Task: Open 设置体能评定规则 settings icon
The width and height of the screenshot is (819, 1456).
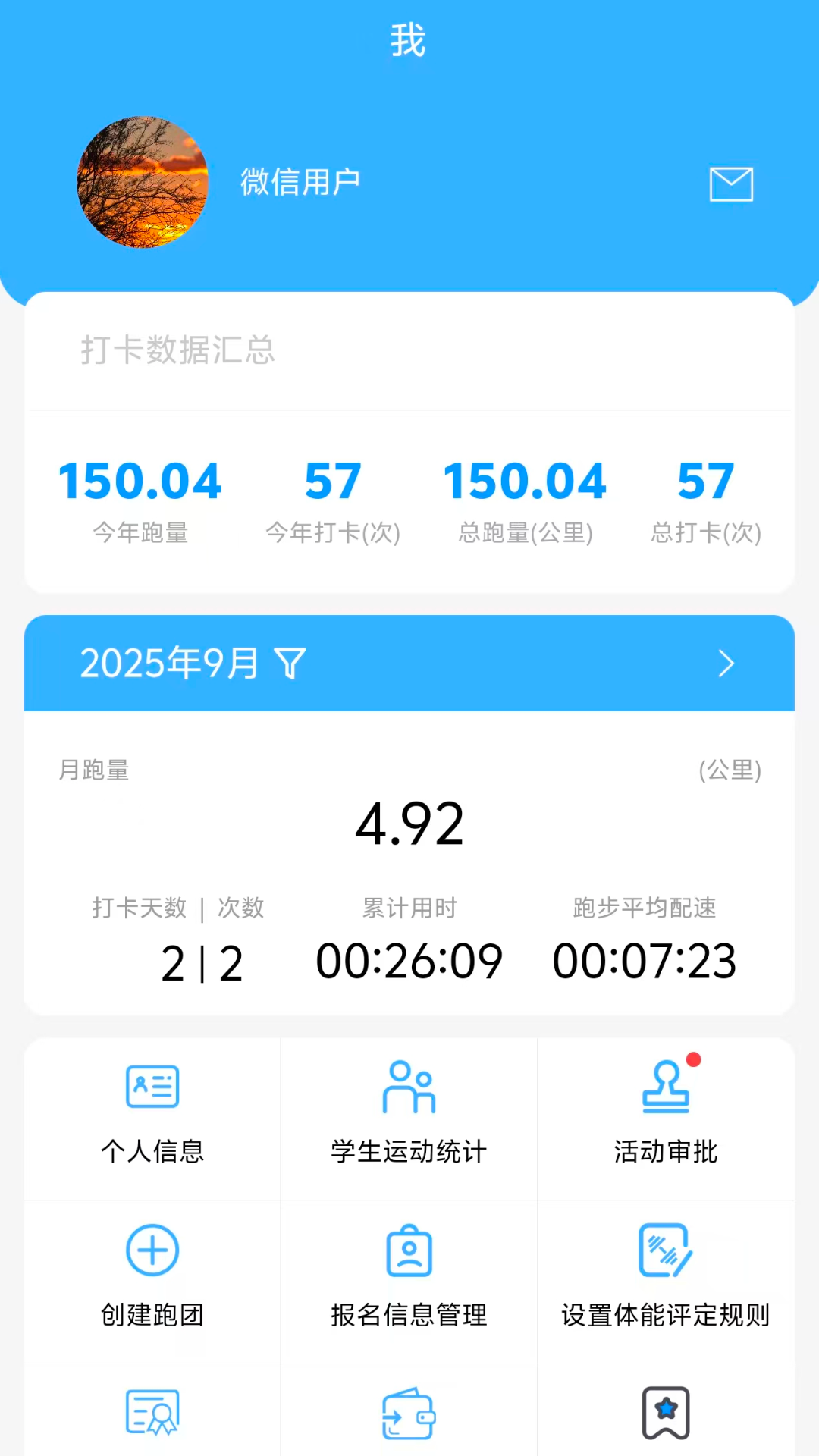Action: pyautogui.click(x=666, y=1250)
